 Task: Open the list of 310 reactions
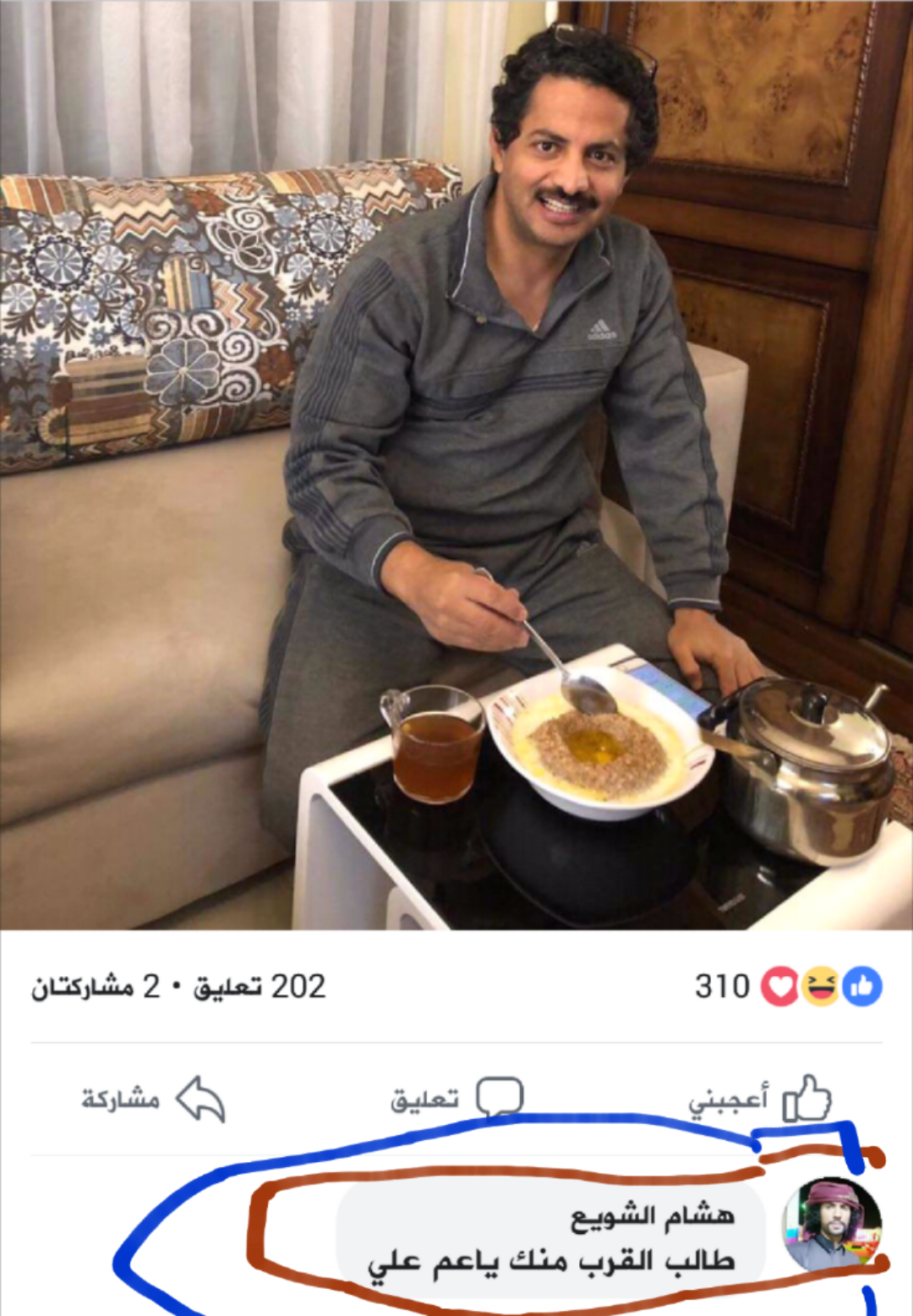click(x=788, y=986)
